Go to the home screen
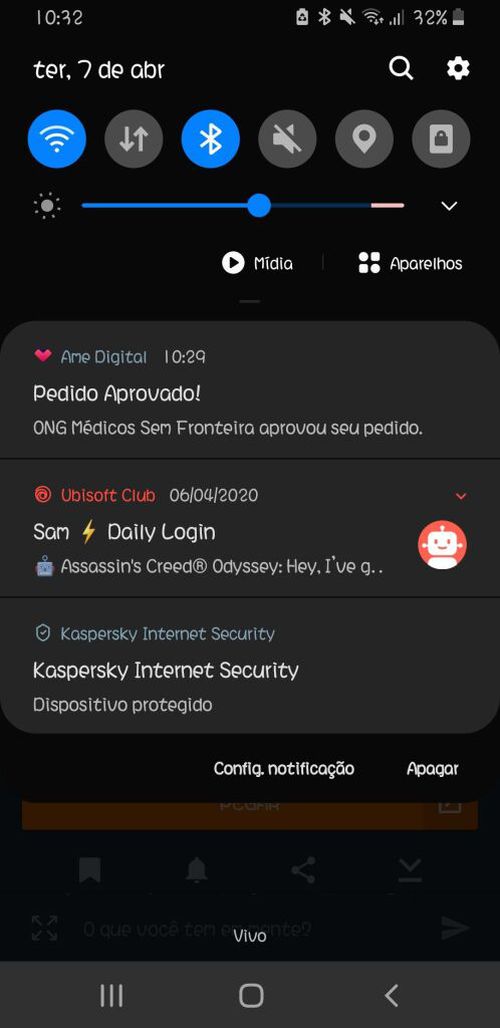Screen dimensions: 500x1028 (x=251, y=995)
